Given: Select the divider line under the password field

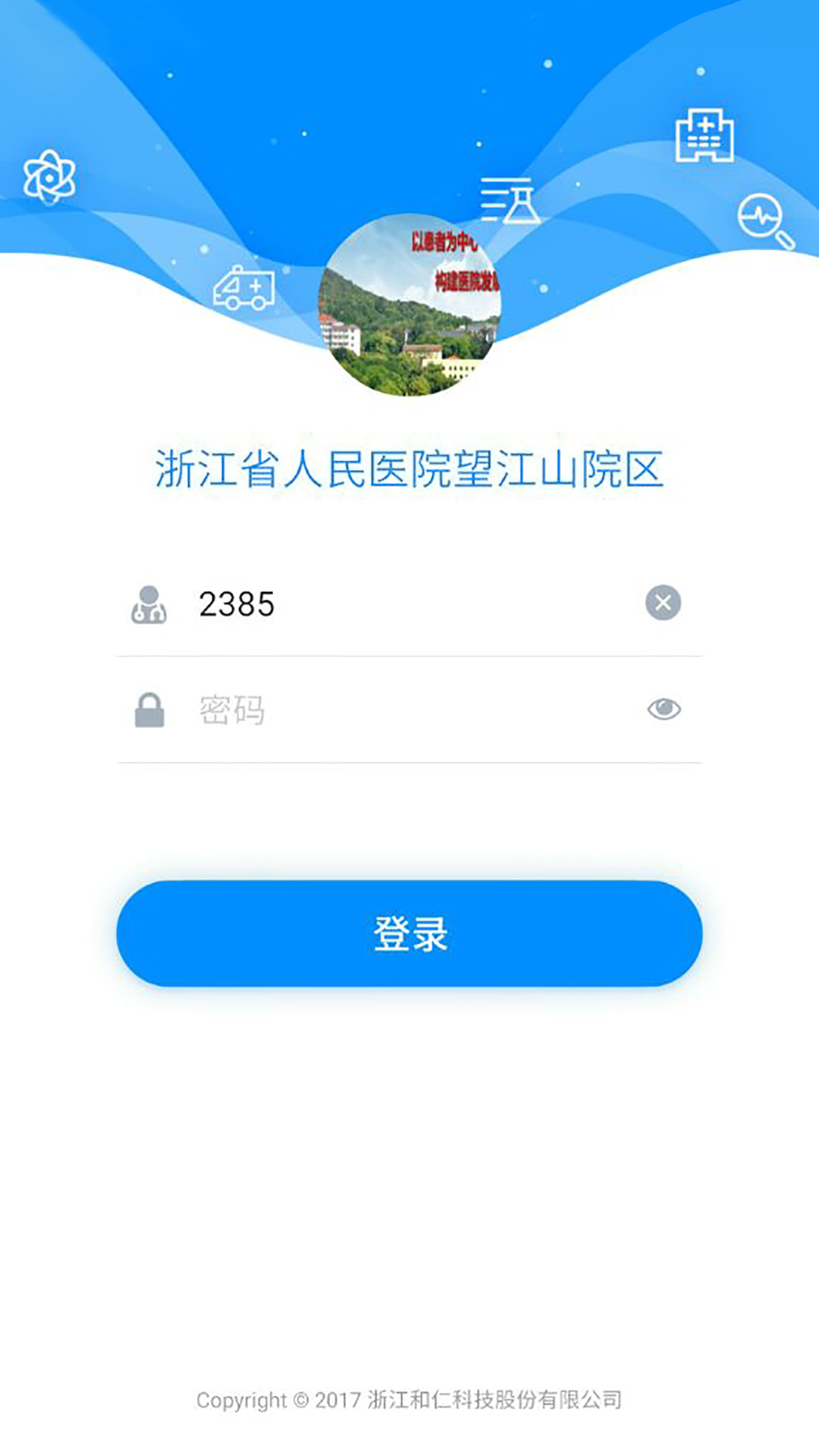Looking at the screenshot, I should pyautogui.click(x=409, y=761).
